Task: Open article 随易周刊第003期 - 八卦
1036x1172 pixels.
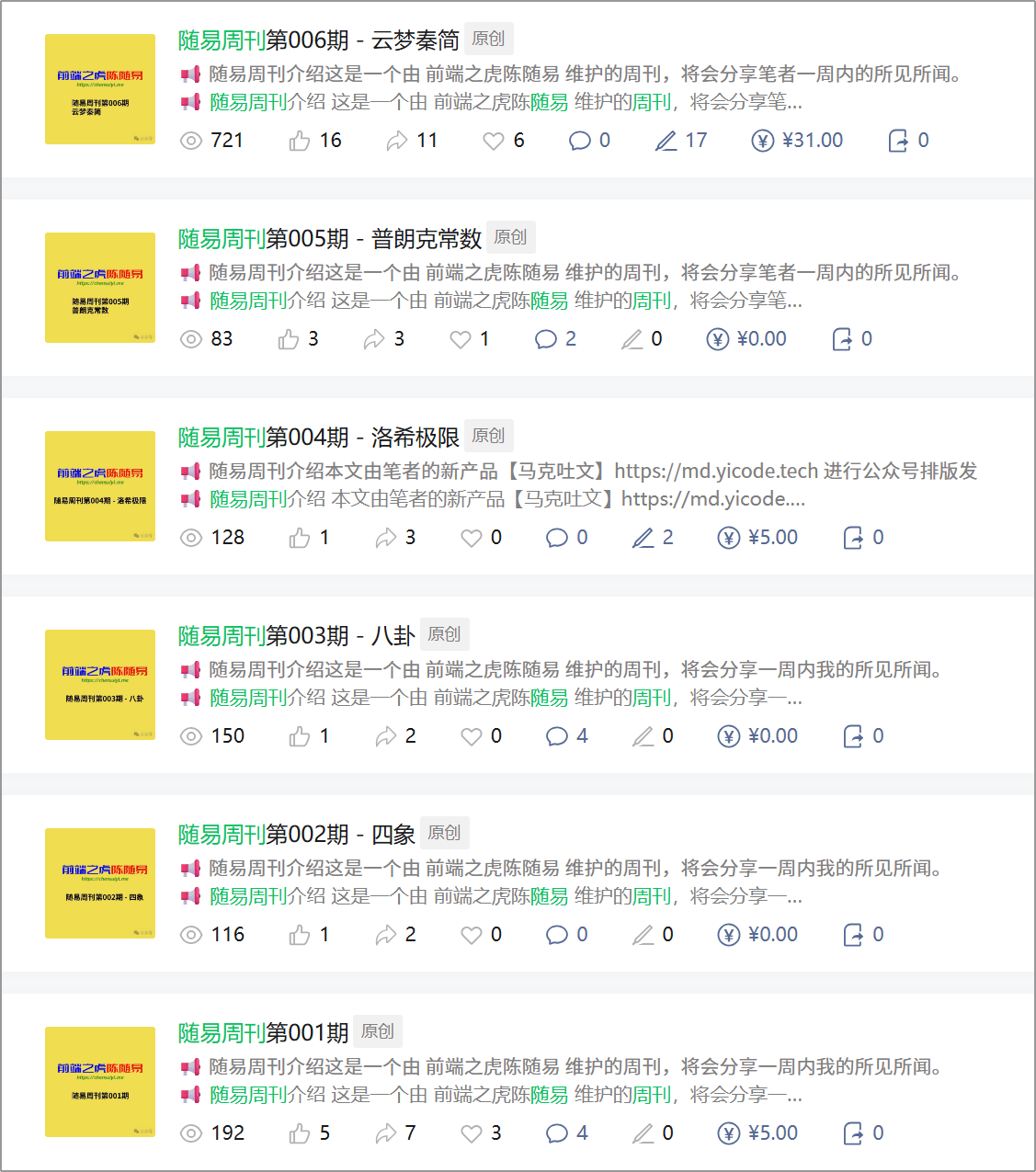Action: 296,636
